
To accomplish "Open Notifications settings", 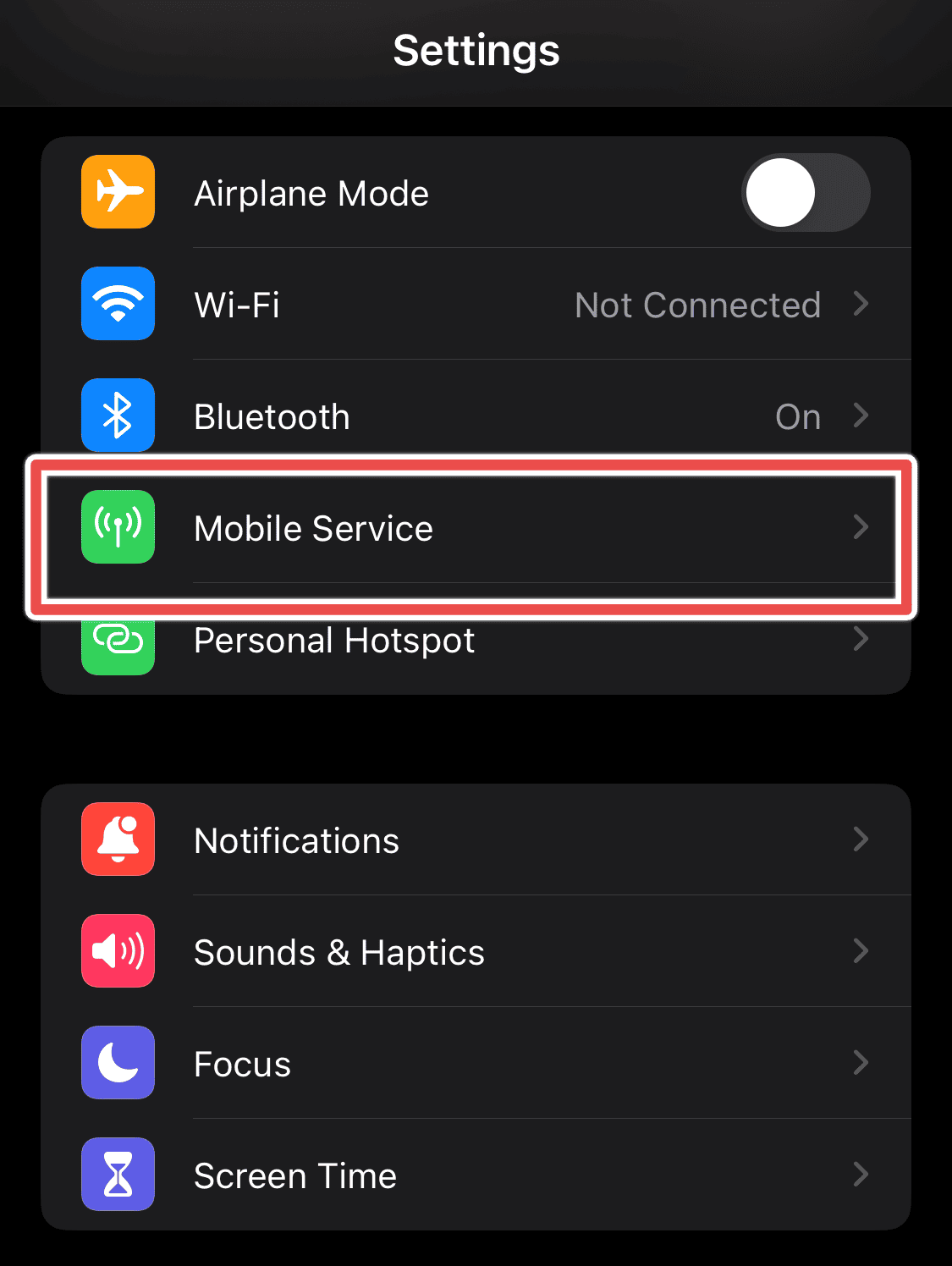I will tap(476, 839).
